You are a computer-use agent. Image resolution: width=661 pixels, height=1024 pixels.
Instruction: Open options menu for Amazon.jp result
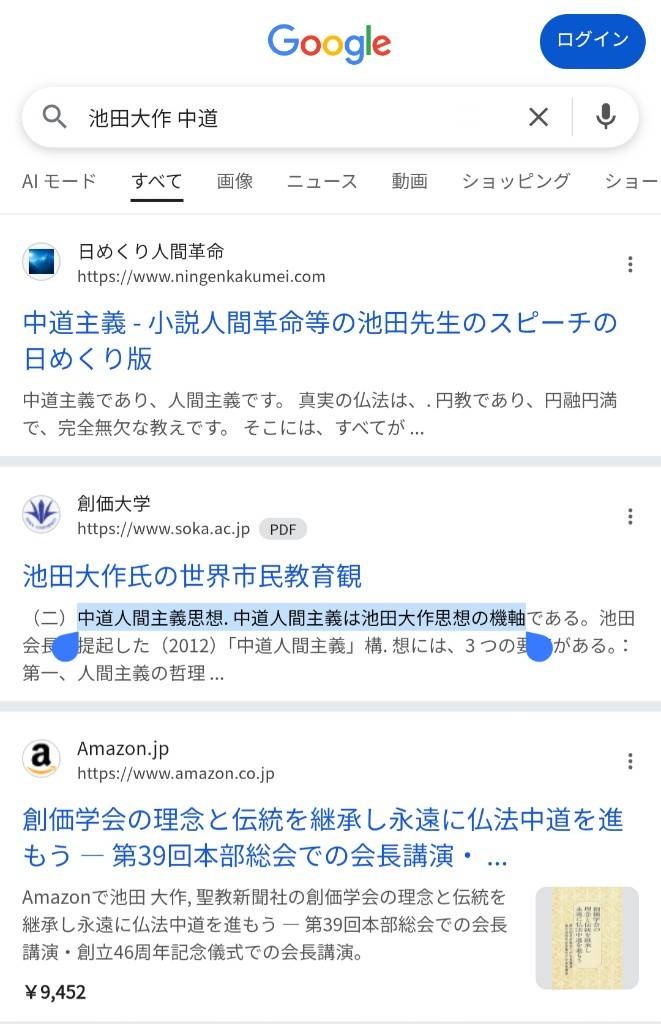click(630, 761)
